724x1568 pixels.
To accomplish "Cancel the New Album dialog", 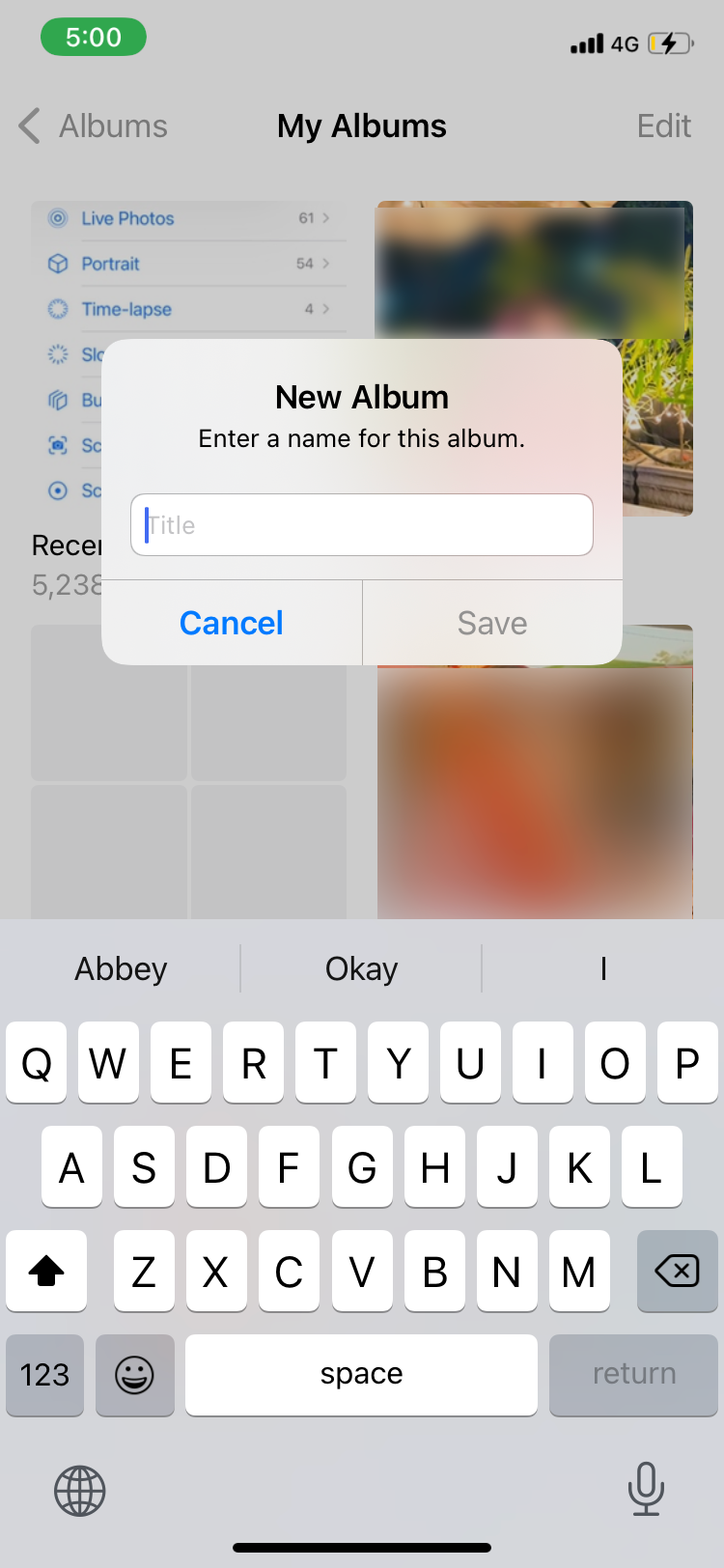I will click(232, 623).
